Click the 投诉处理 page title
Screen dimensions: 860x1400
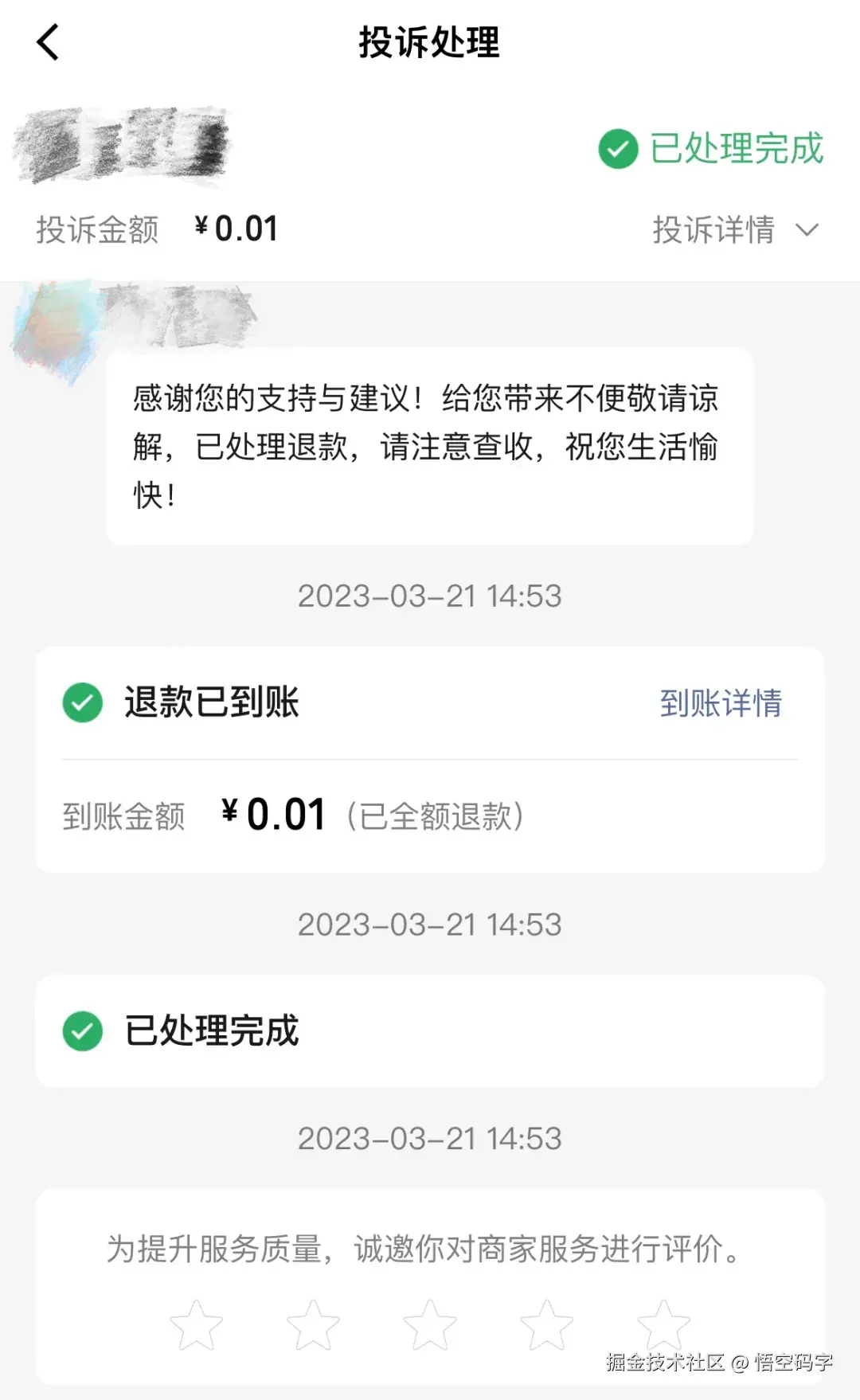point(430,43)
